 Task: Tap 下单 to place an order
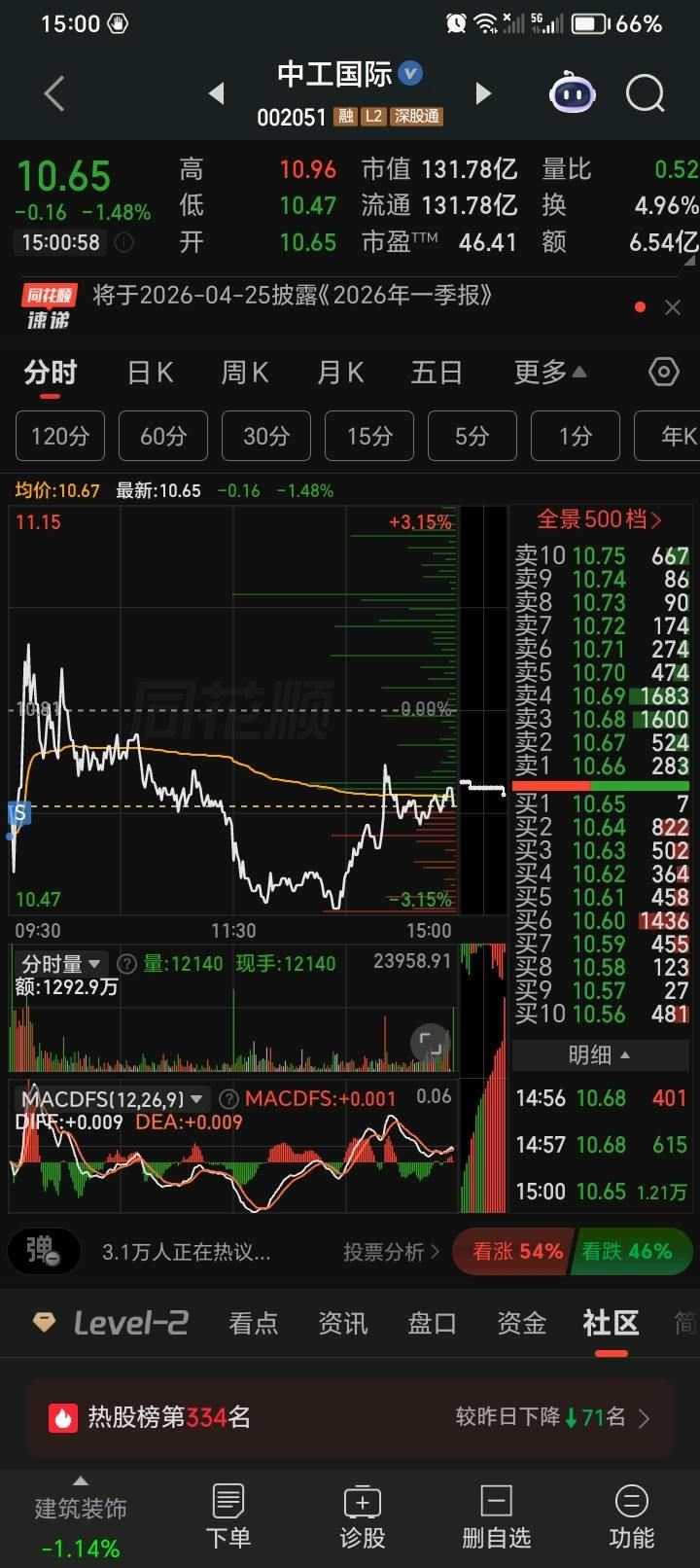[228, 1517]
